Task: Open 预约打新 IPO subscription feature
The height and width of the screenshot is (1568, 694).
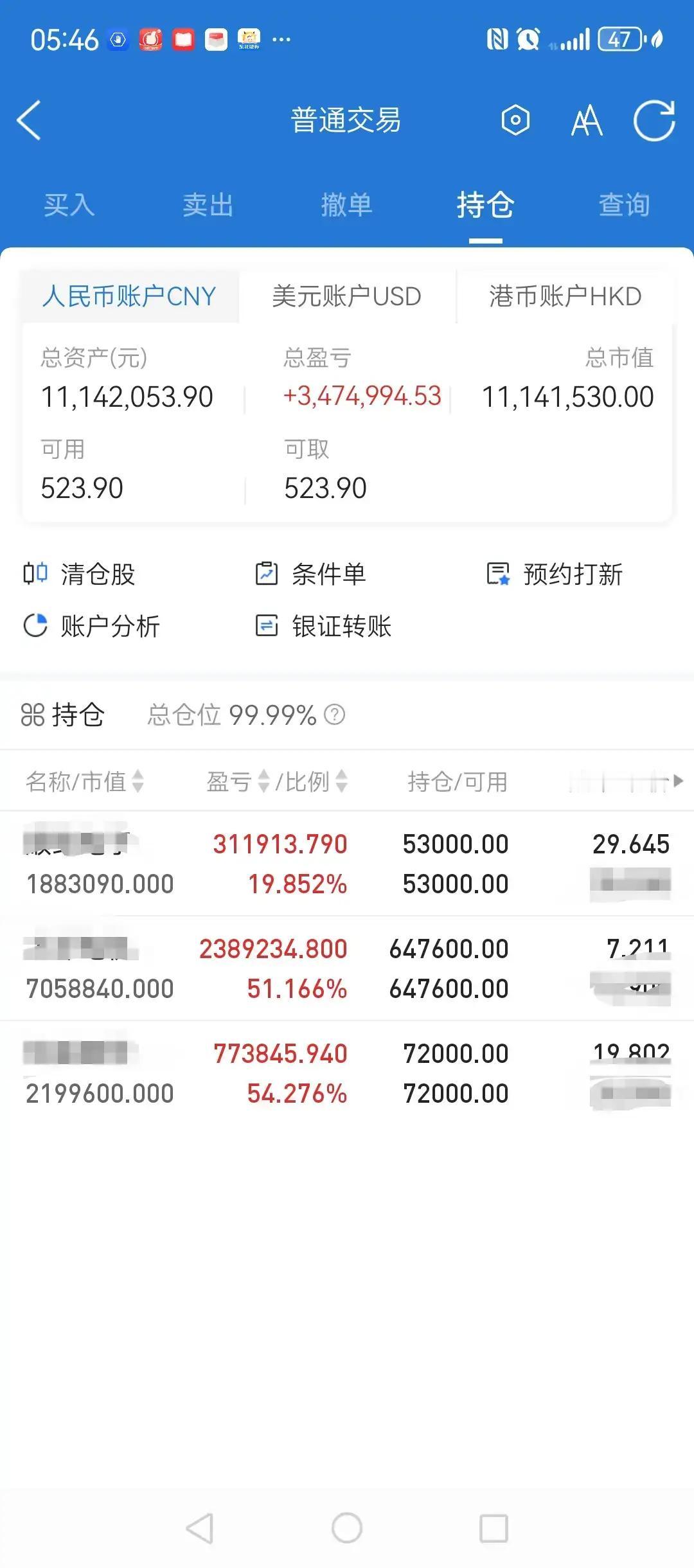Action: (571, 575)
